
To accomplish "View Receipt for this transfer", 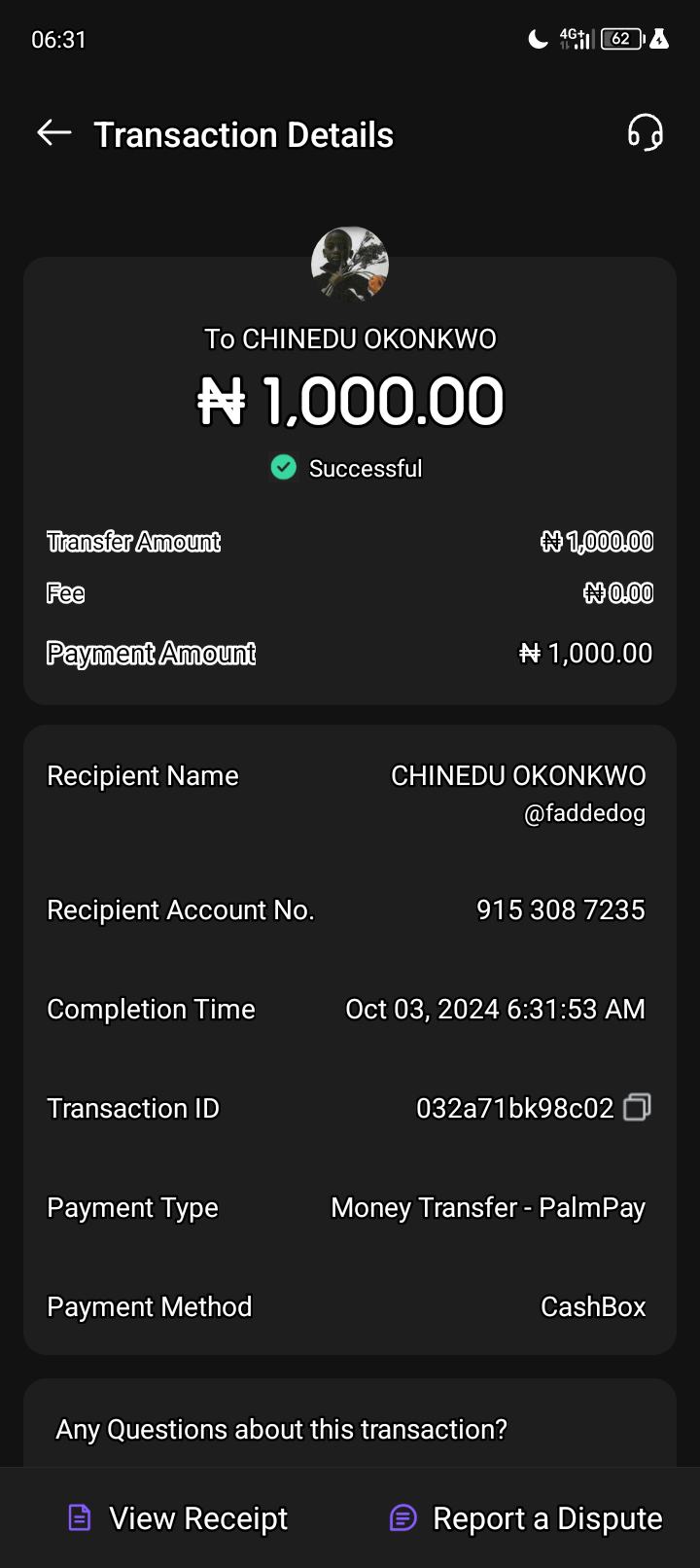I will pyautogui.click(x=178, y=1517).
